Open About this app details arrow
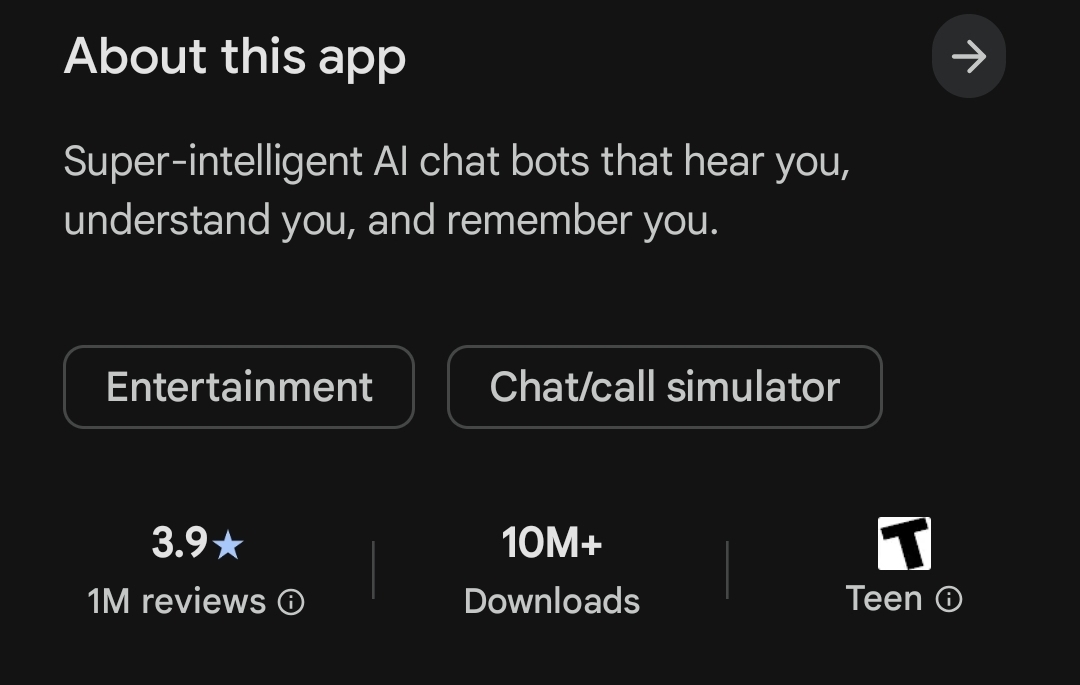 (x=968, y=57)
